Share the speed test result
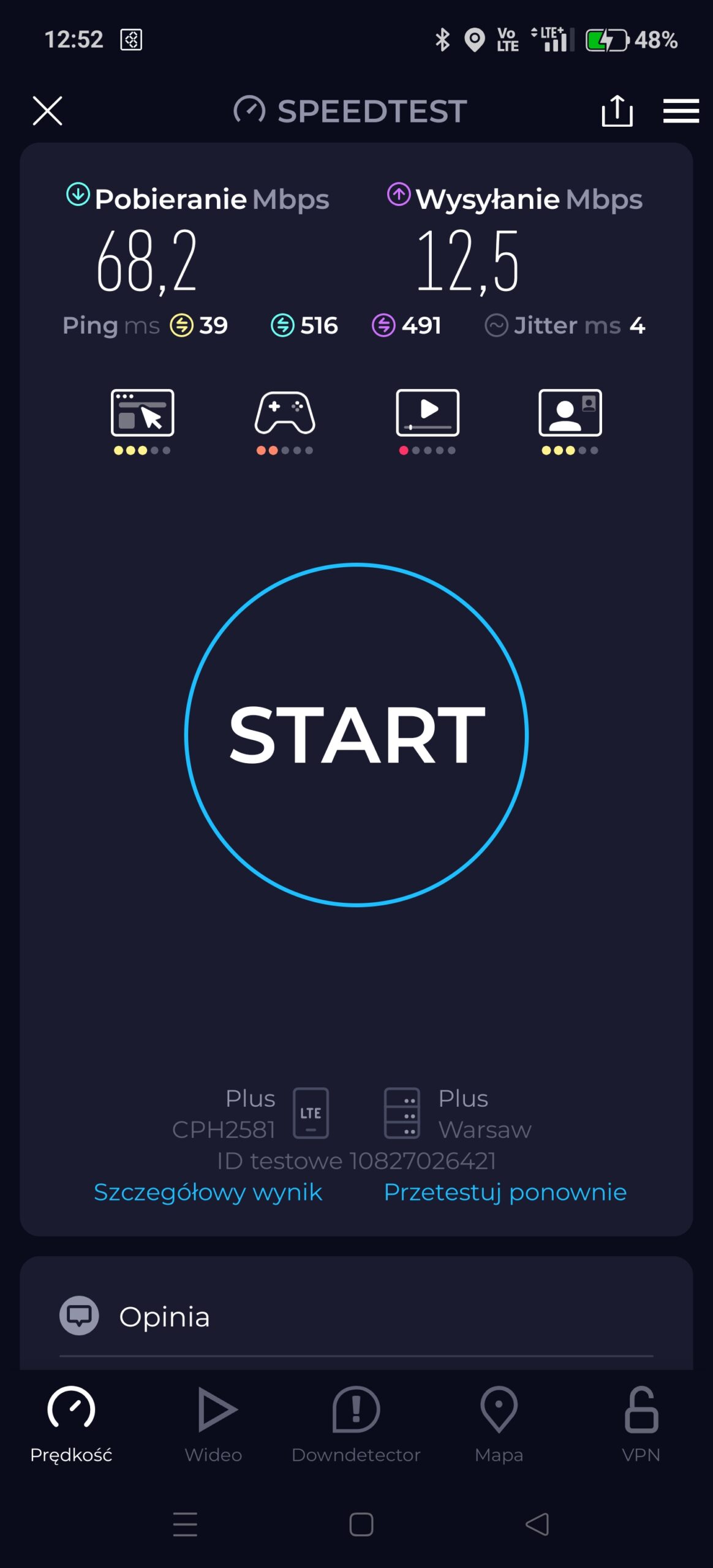The width and height of the screenshot is (713, 1568). [x=616, y=111]
